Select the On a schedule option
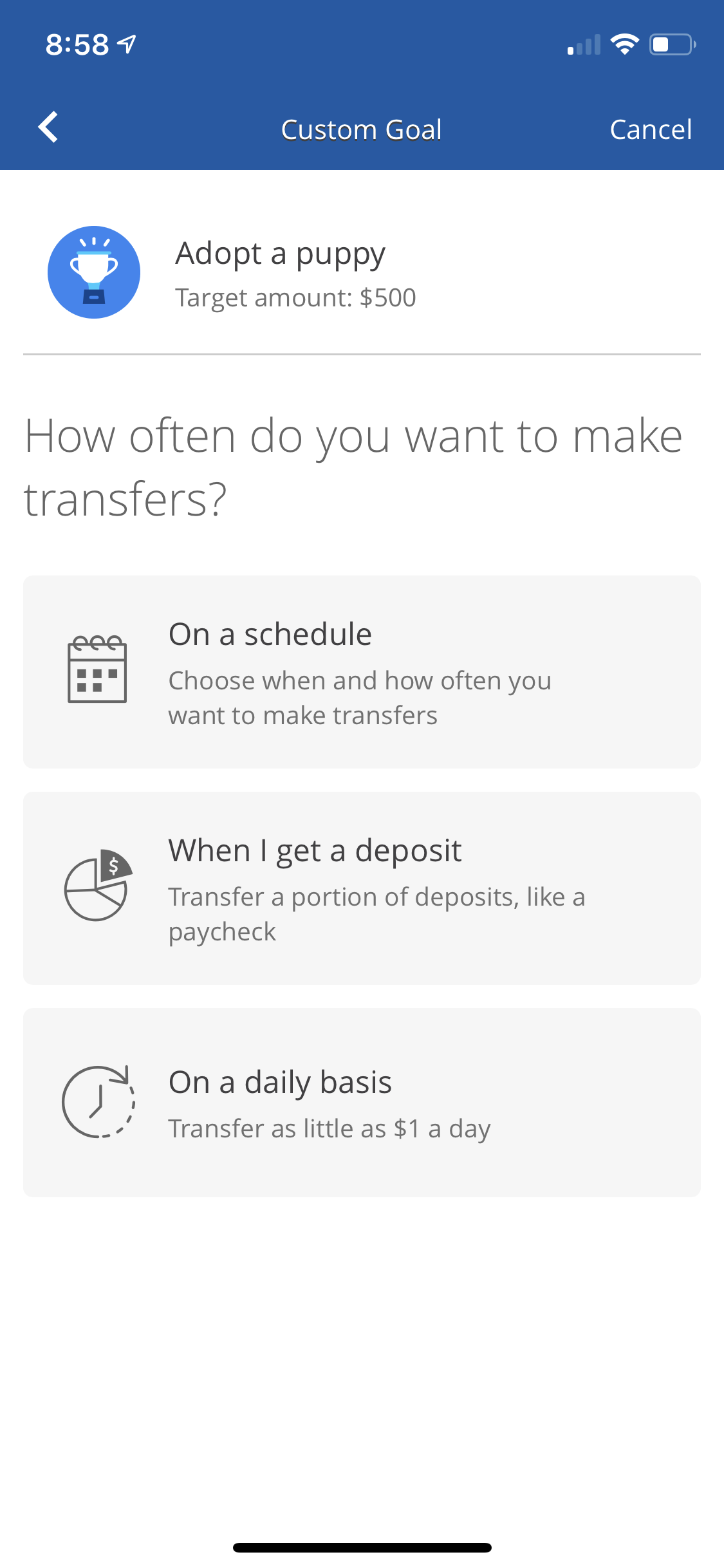This screenshot has height=1568, width=724. [x=362, y=671]
